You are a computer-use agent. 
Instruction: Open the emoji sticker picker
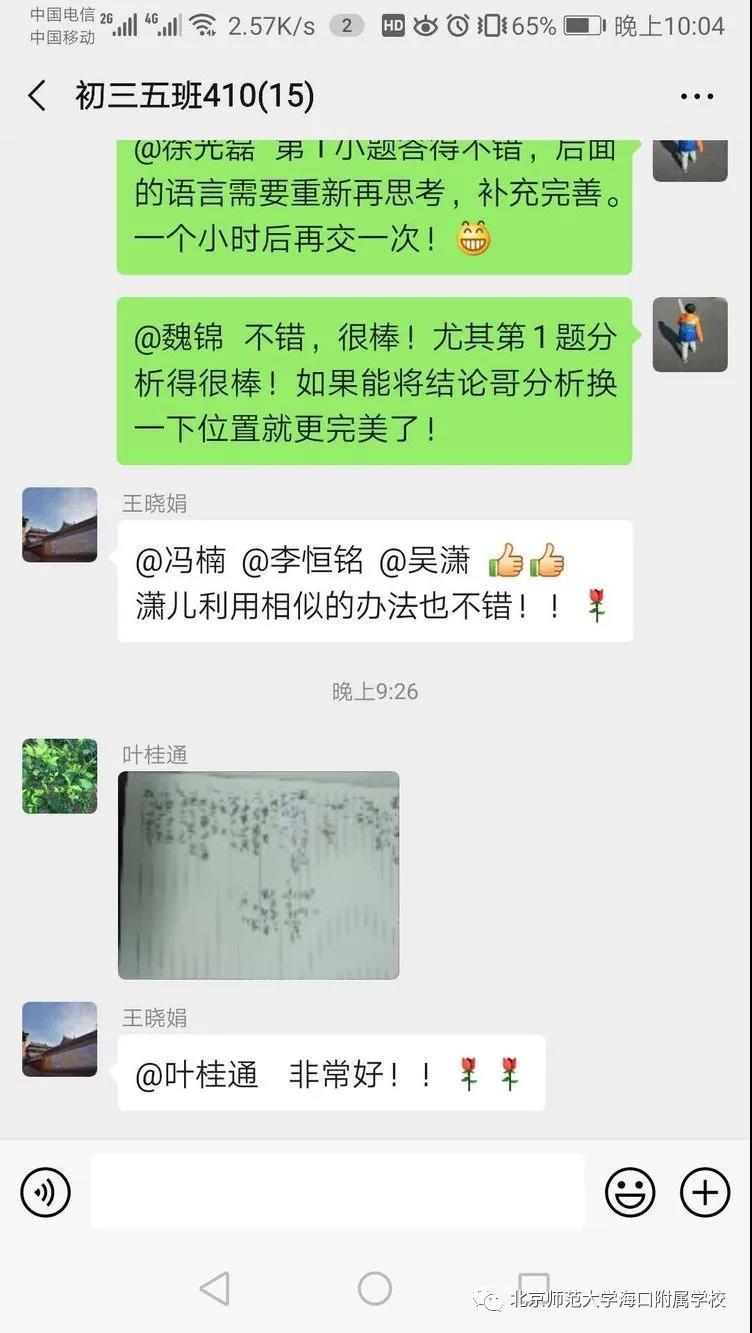630,1192
